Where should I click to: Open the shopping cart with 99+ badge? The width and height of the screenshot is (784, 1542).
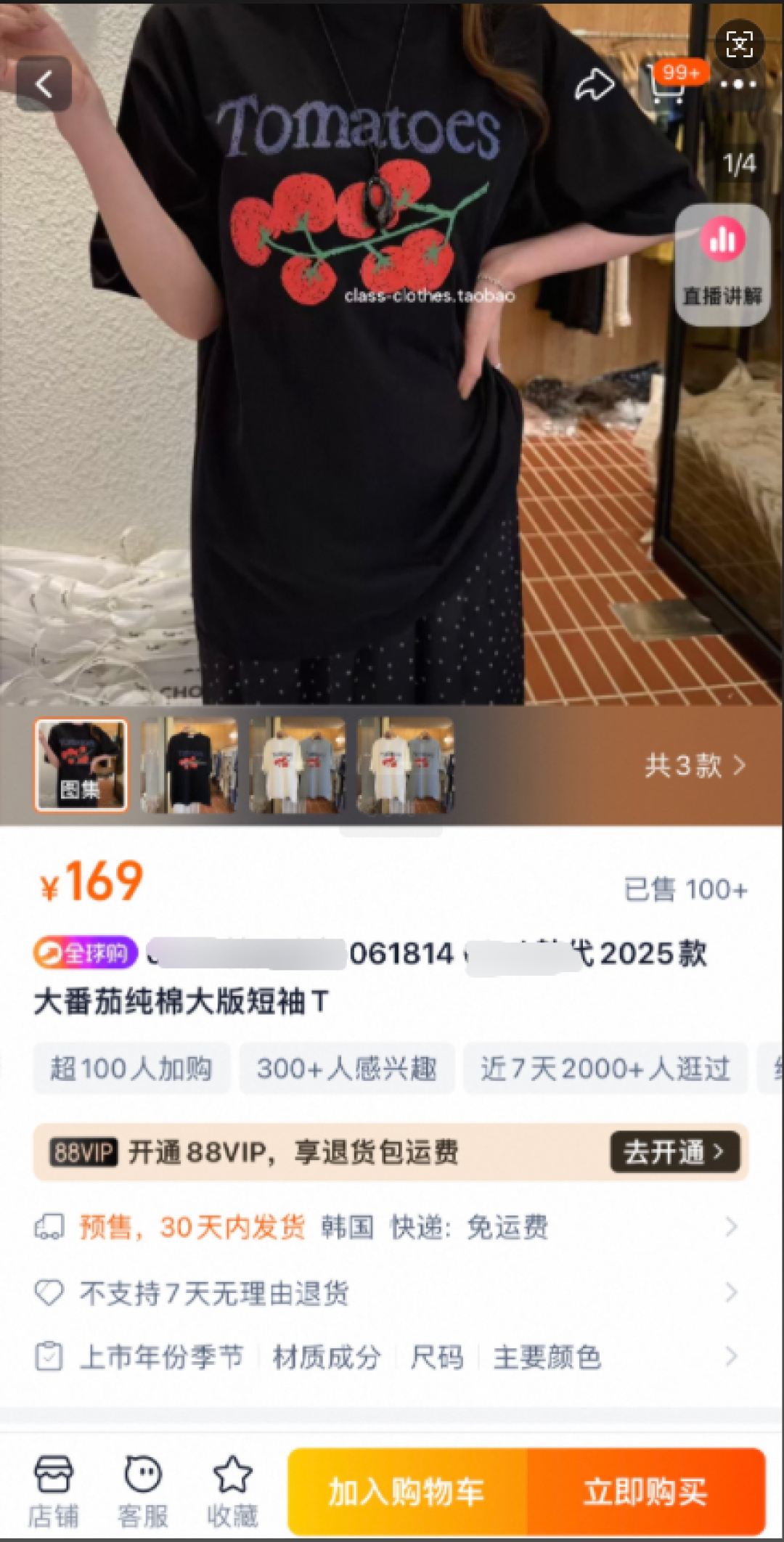pyautogui.click(x=669, y=82)
